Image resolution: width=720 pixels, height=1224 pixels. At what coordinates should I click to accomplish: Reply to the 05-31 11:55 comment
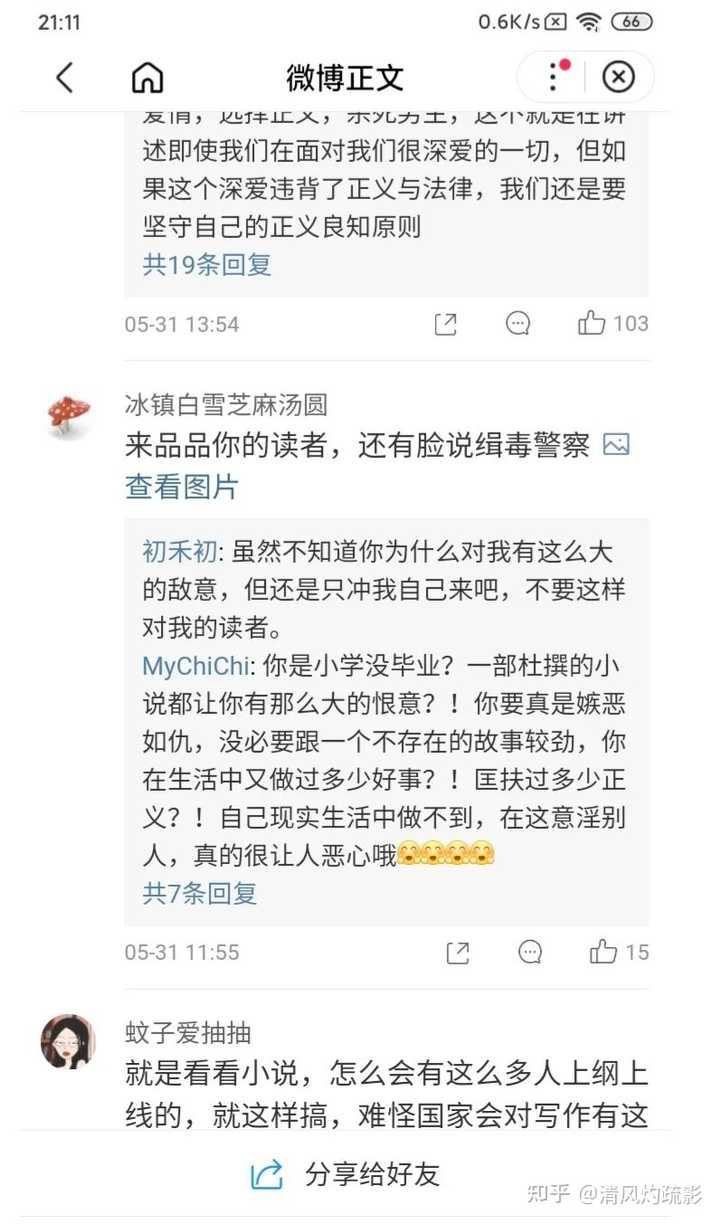[530, 952]
